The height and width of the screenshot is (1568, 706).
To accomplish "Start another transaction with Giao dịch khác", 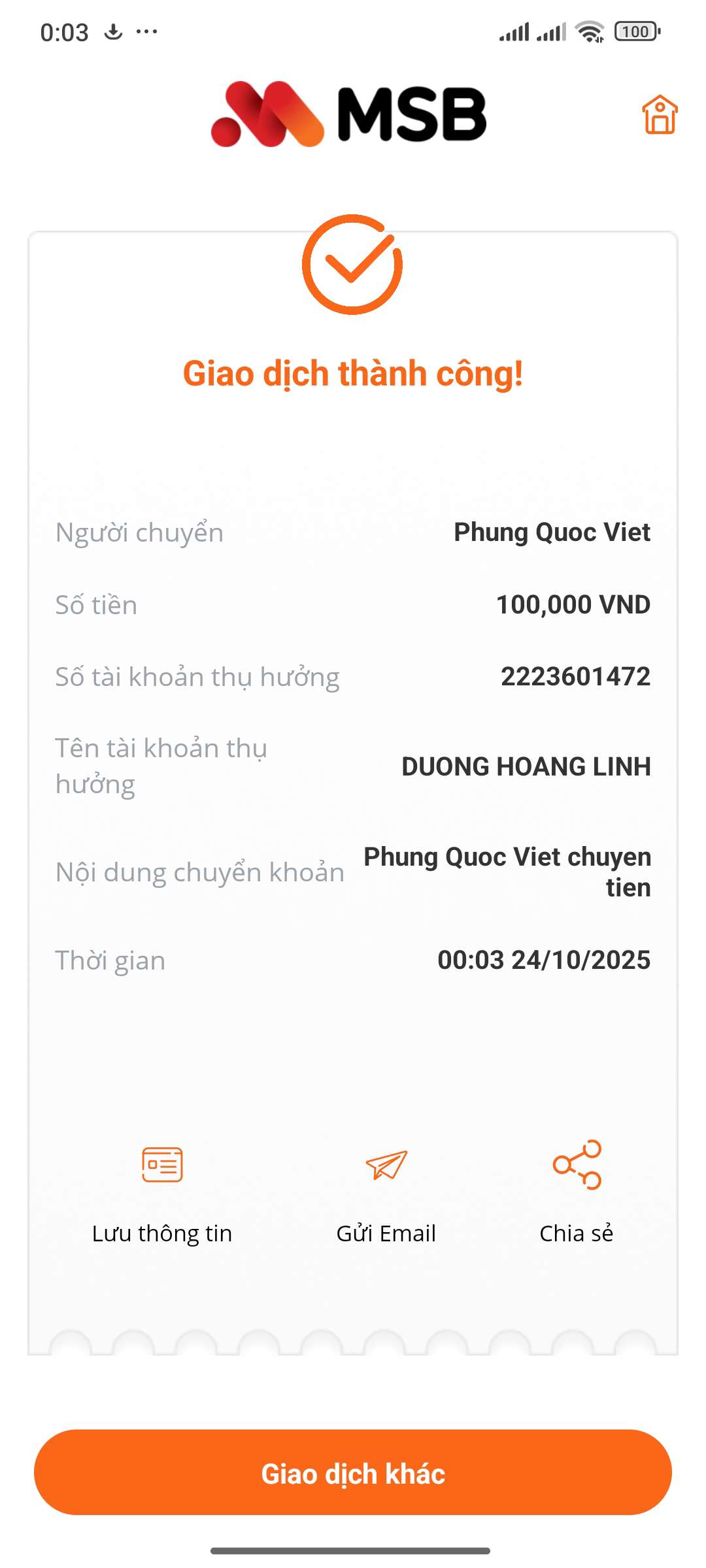I will pos(353,1473).
